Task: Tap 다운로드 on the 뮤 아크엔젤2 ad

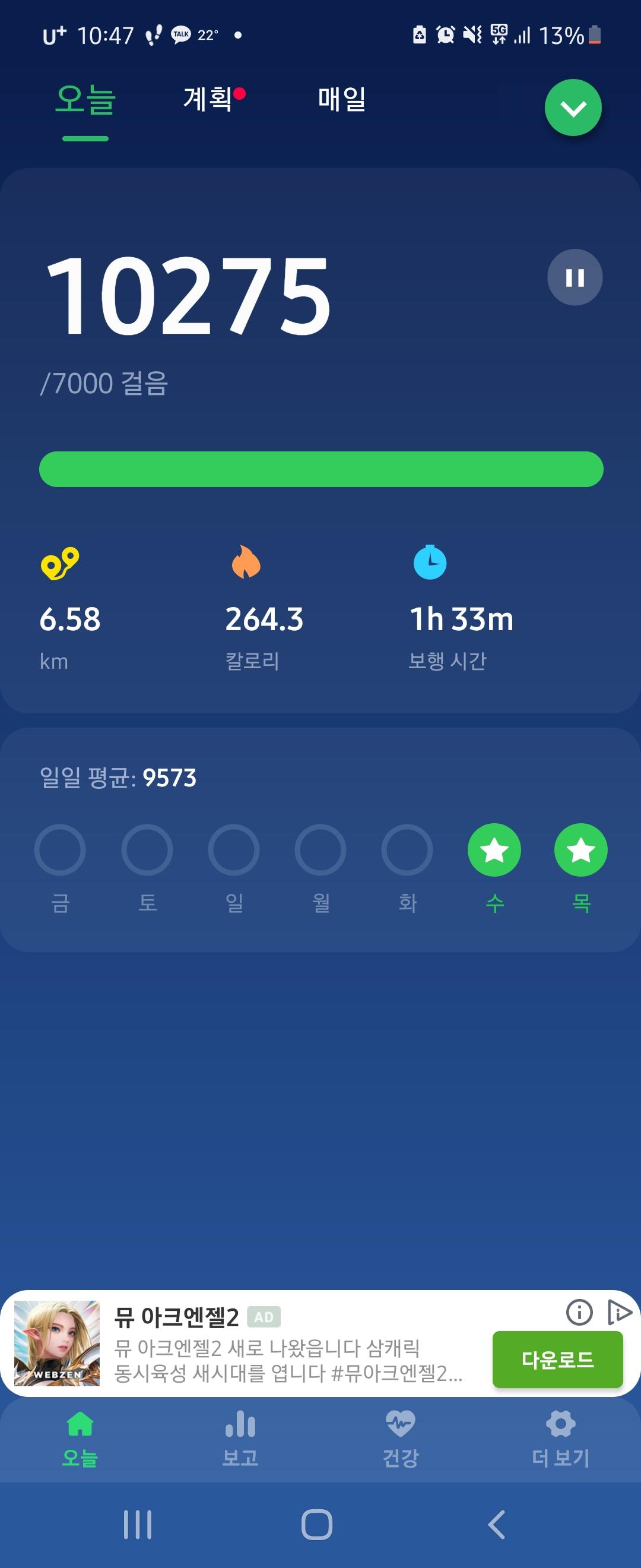Action: 557,1359
